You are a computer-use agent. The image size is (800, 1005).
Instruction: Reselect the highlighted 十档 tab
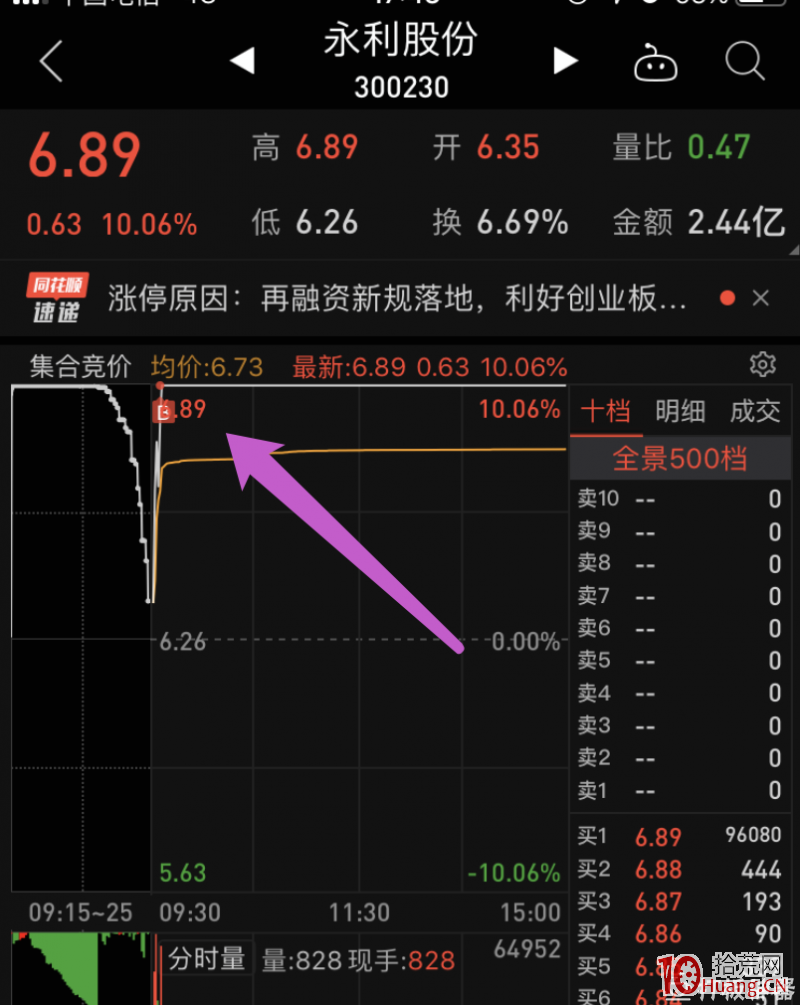(x=606, y=411)
